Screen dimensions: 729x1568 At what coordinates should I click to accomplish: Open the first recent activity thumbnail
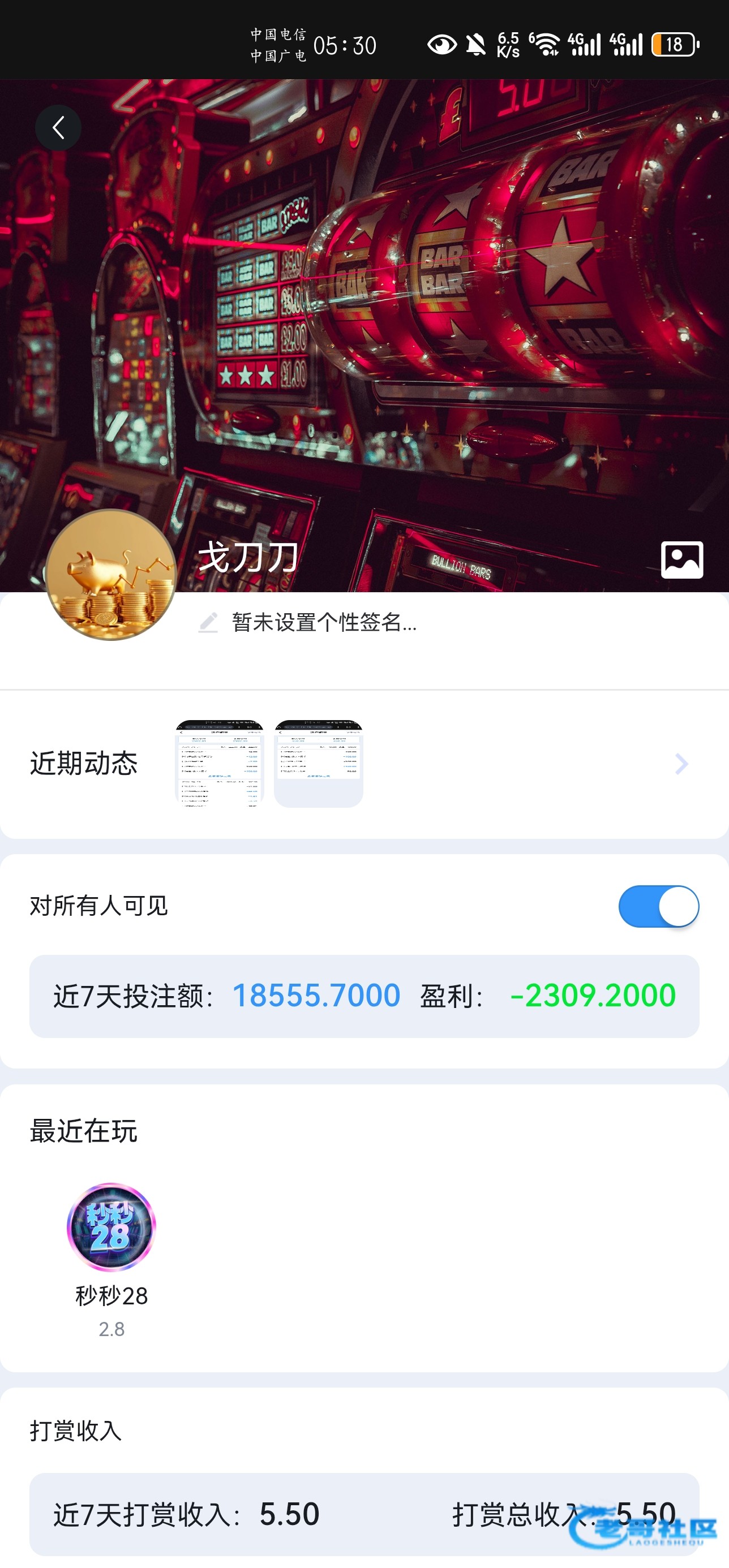(219, 763)
